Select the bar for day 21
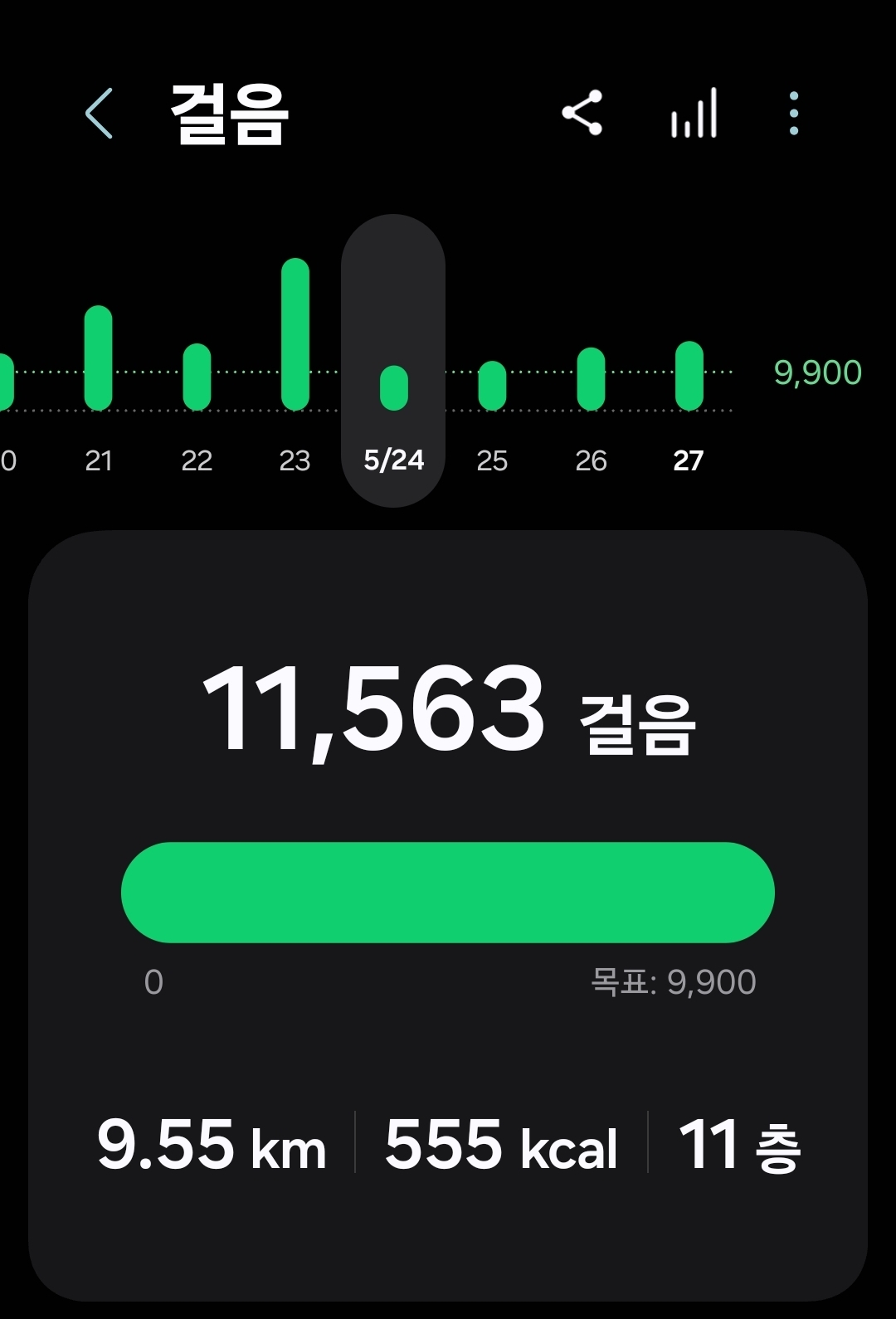The height and width of the screenshot is (1319, 896). tap(99, 358)
